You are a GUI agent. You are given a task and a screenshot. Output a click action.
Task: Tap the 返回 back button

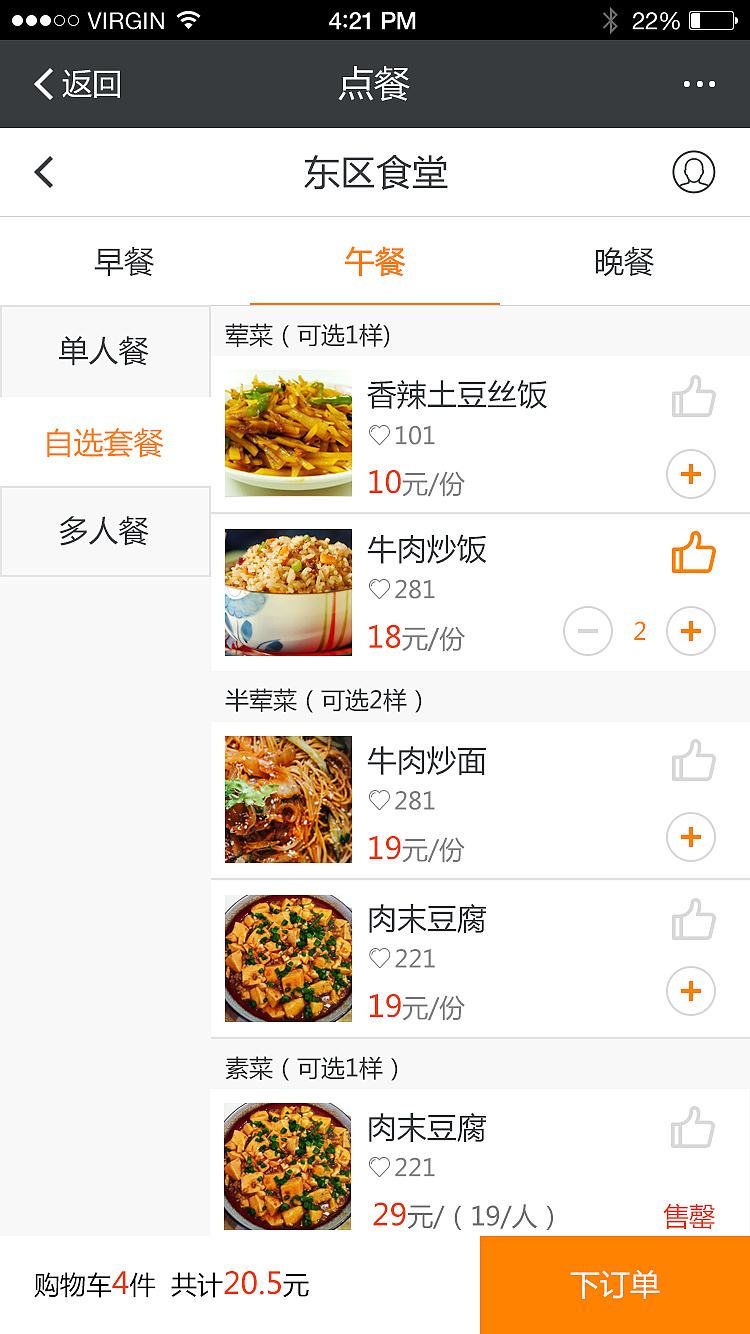click(78, 84)
